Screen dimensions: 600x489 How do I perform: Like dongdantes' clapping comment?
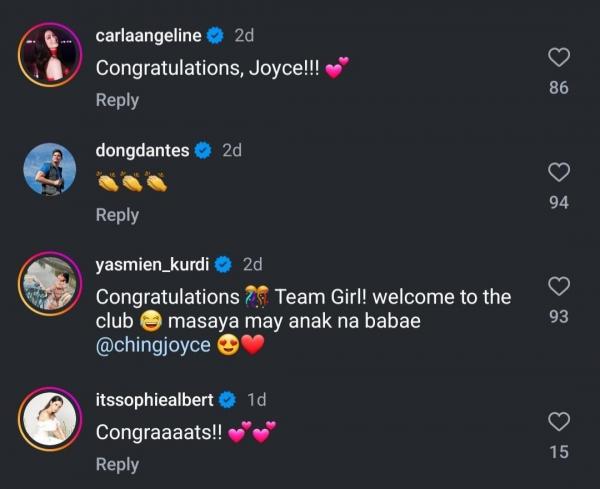click(x=559, y=172)
